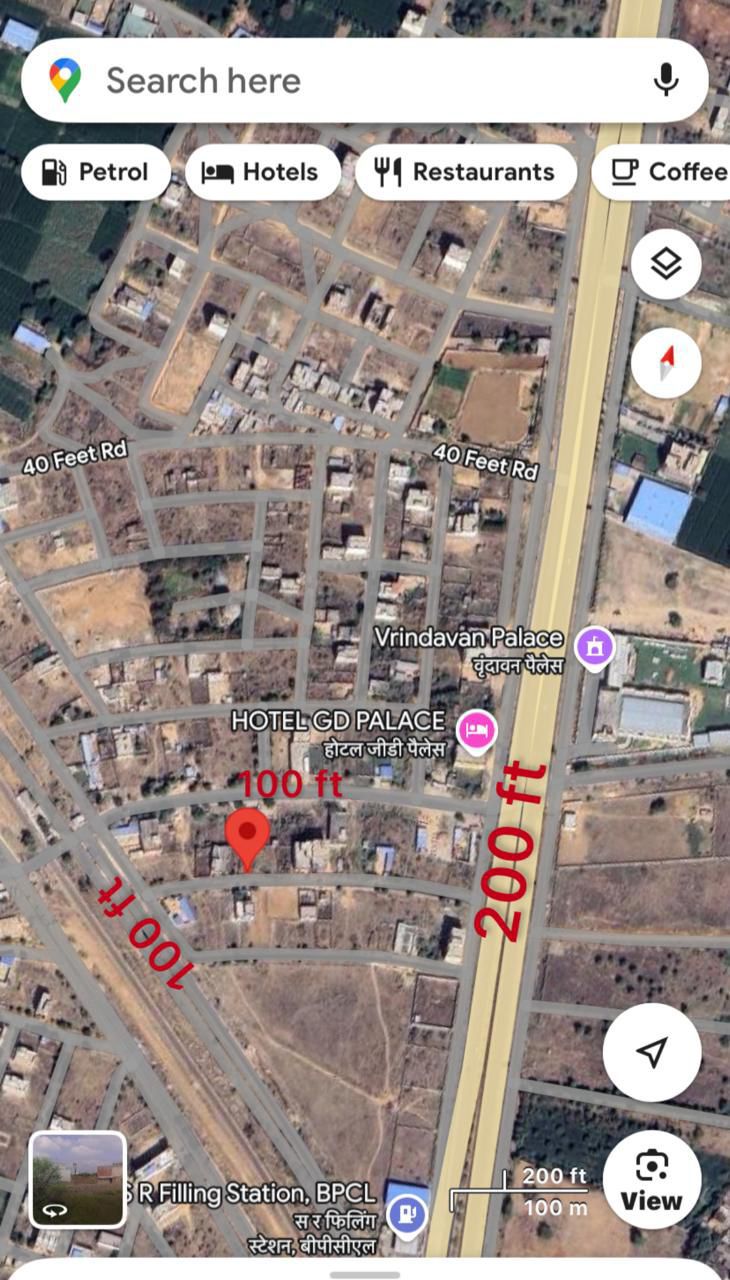Start voice search with the microphone
This screenshot has width=730, height=1280.
[x=666, y=80]
